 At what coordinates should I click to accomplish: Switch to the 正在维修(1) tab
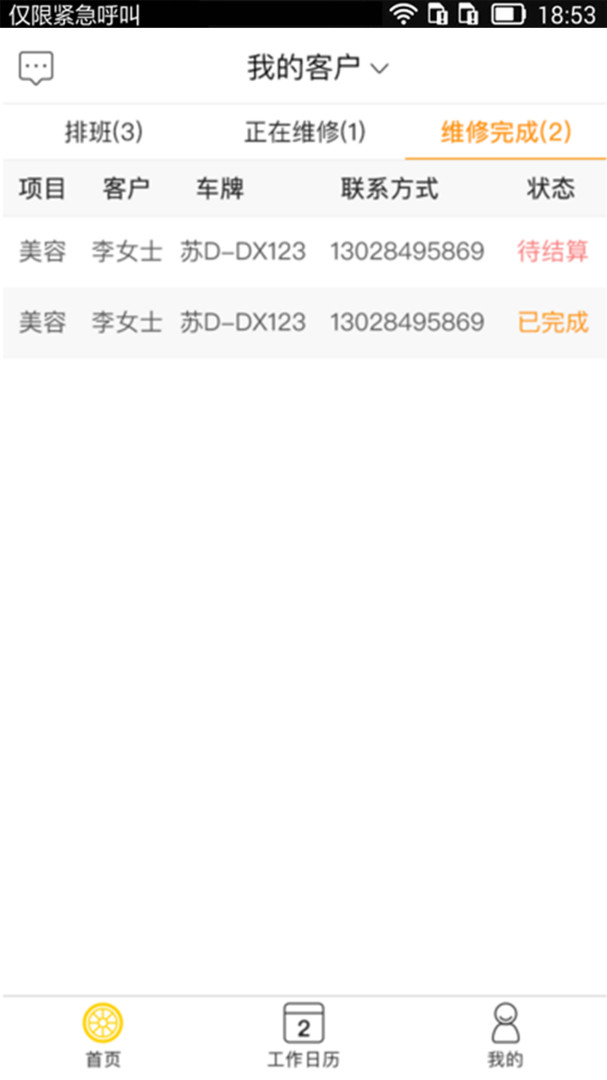coord(305,132)
